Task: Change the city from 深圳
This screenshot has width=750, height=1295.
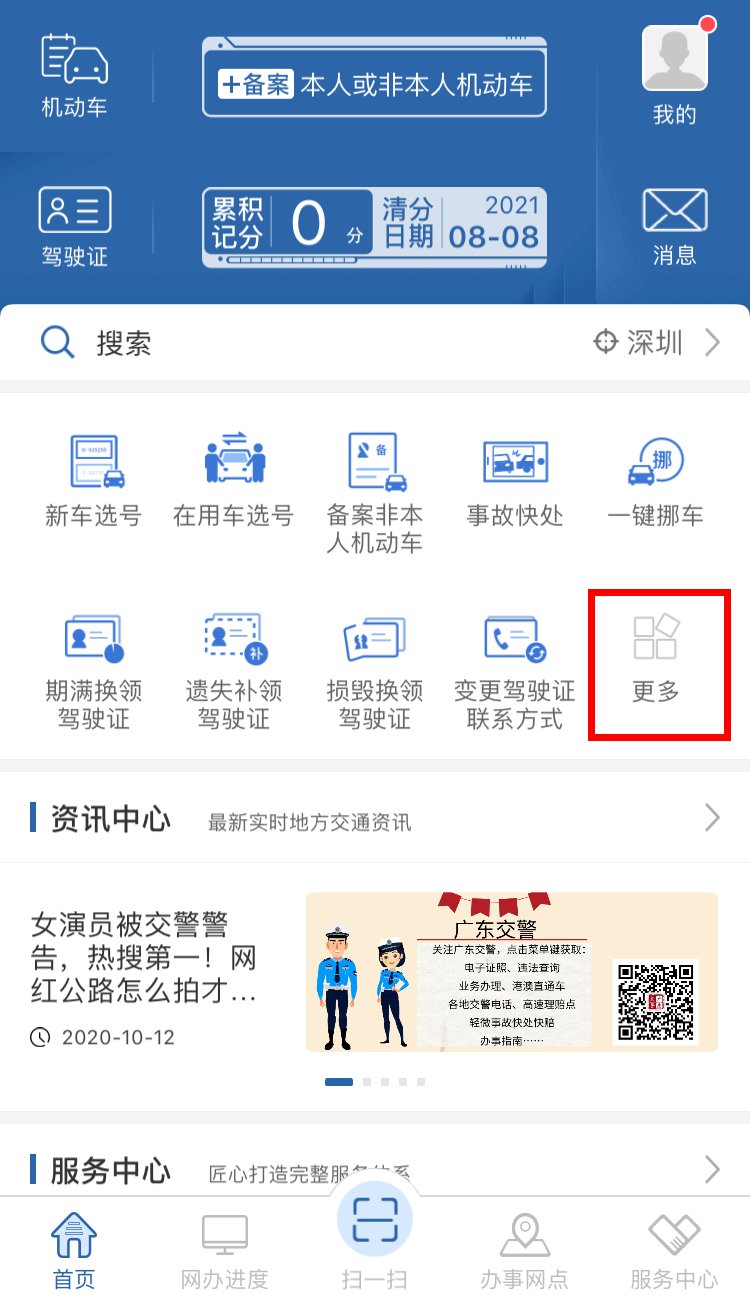Action: click(655, 343)
